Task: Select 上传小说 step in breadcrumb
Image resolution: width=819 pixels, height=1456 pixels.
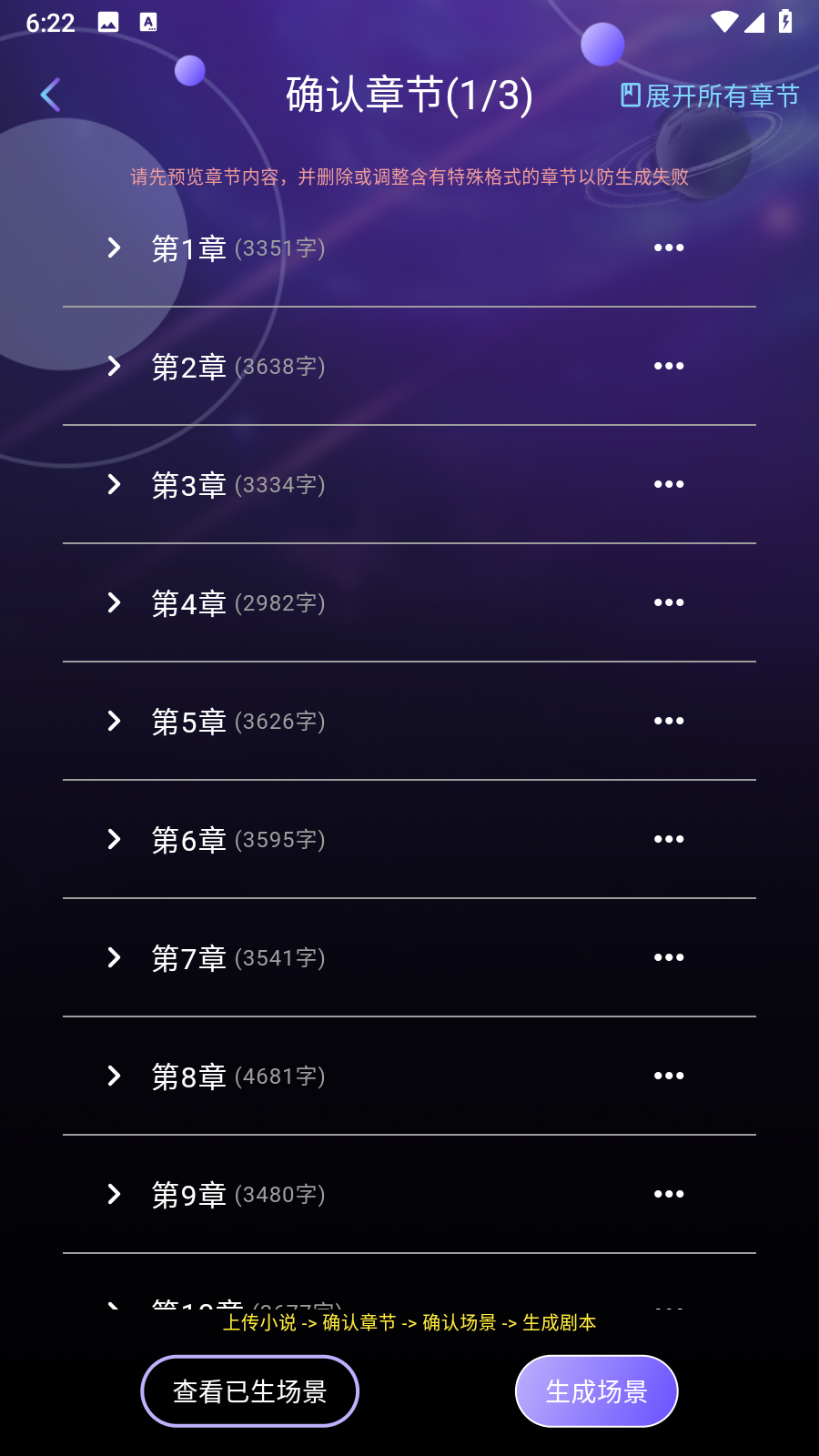Action: coord(261,1324)
